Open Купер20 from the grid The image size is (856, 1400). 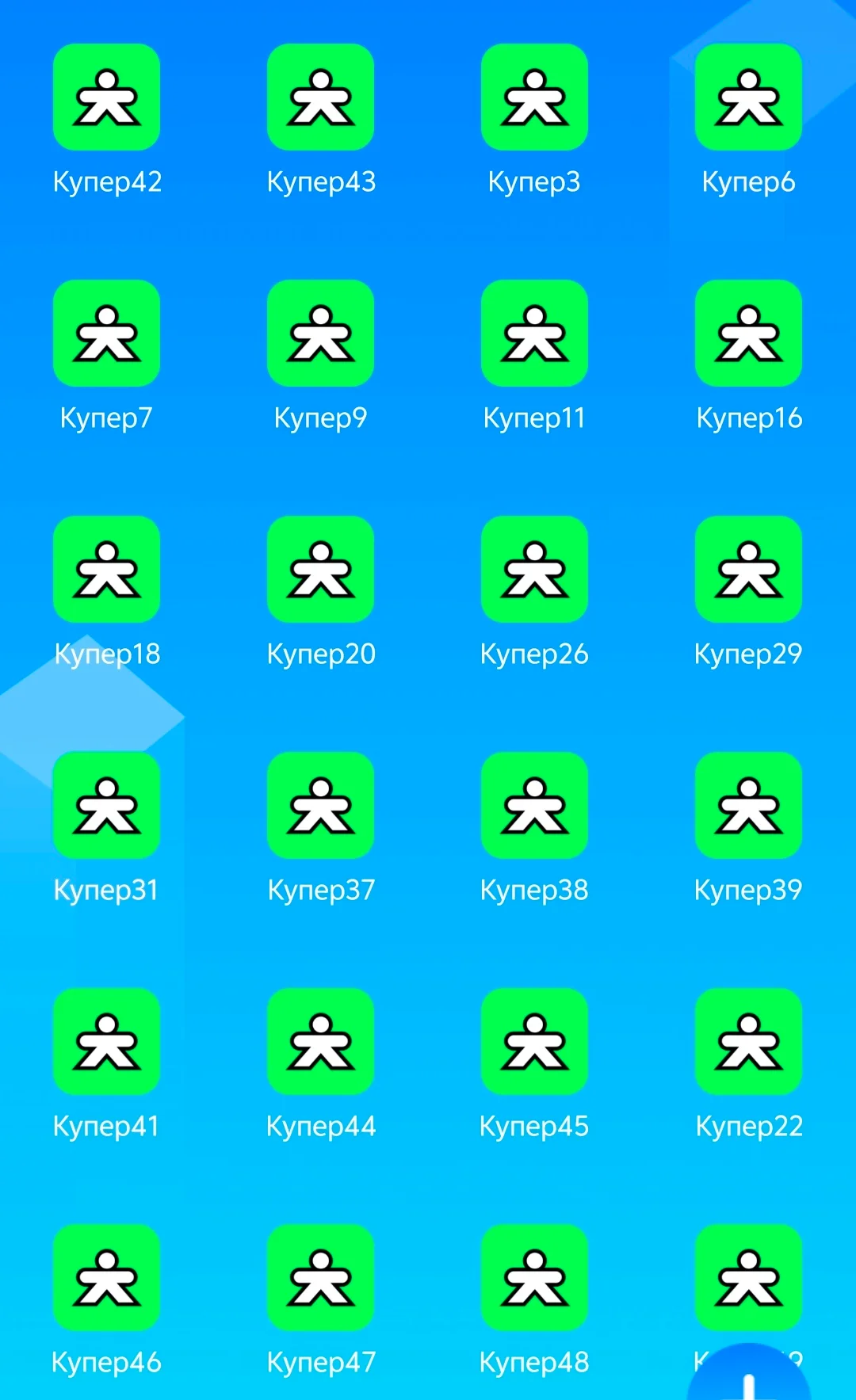tap(321, 570)
